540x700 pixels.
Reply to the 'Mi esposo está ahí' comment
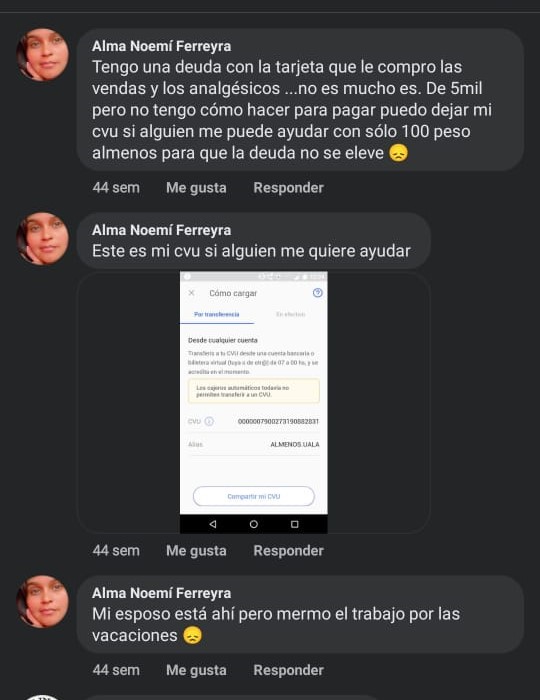(288, 670)
